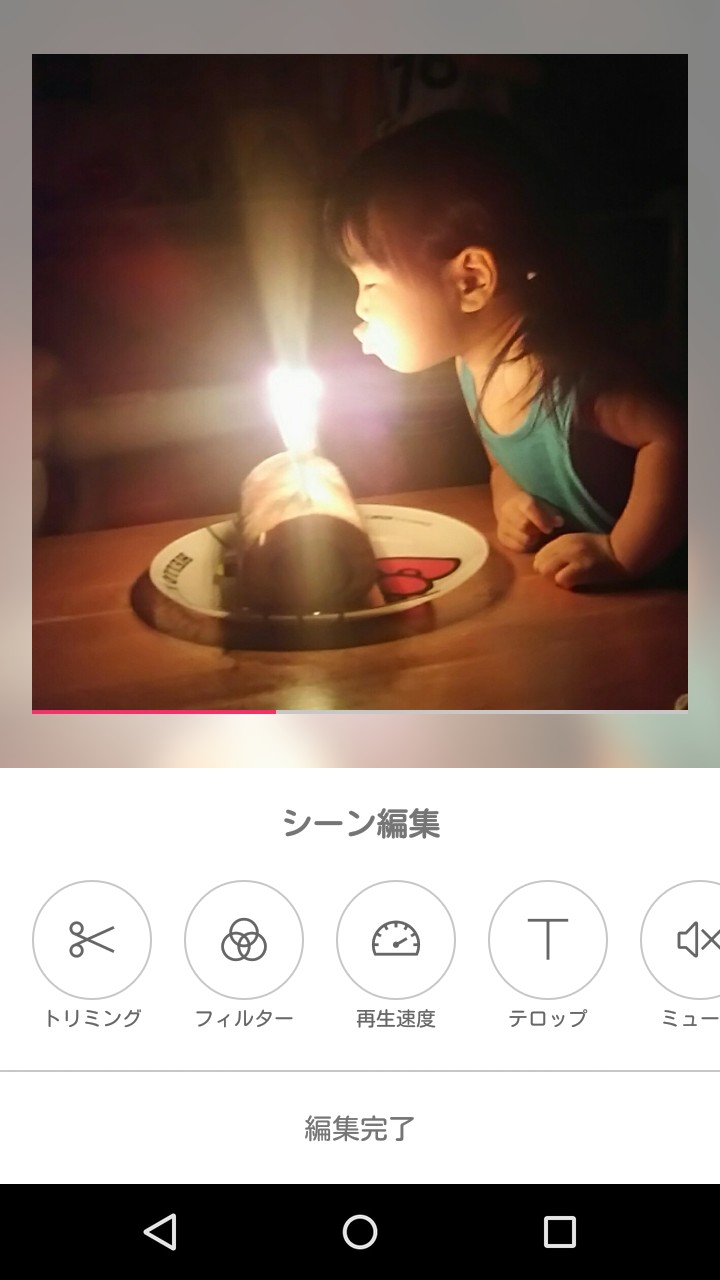Screen dimensions: 720x1280
Task: Return to the home screen
Action: tap(360, 1232)
